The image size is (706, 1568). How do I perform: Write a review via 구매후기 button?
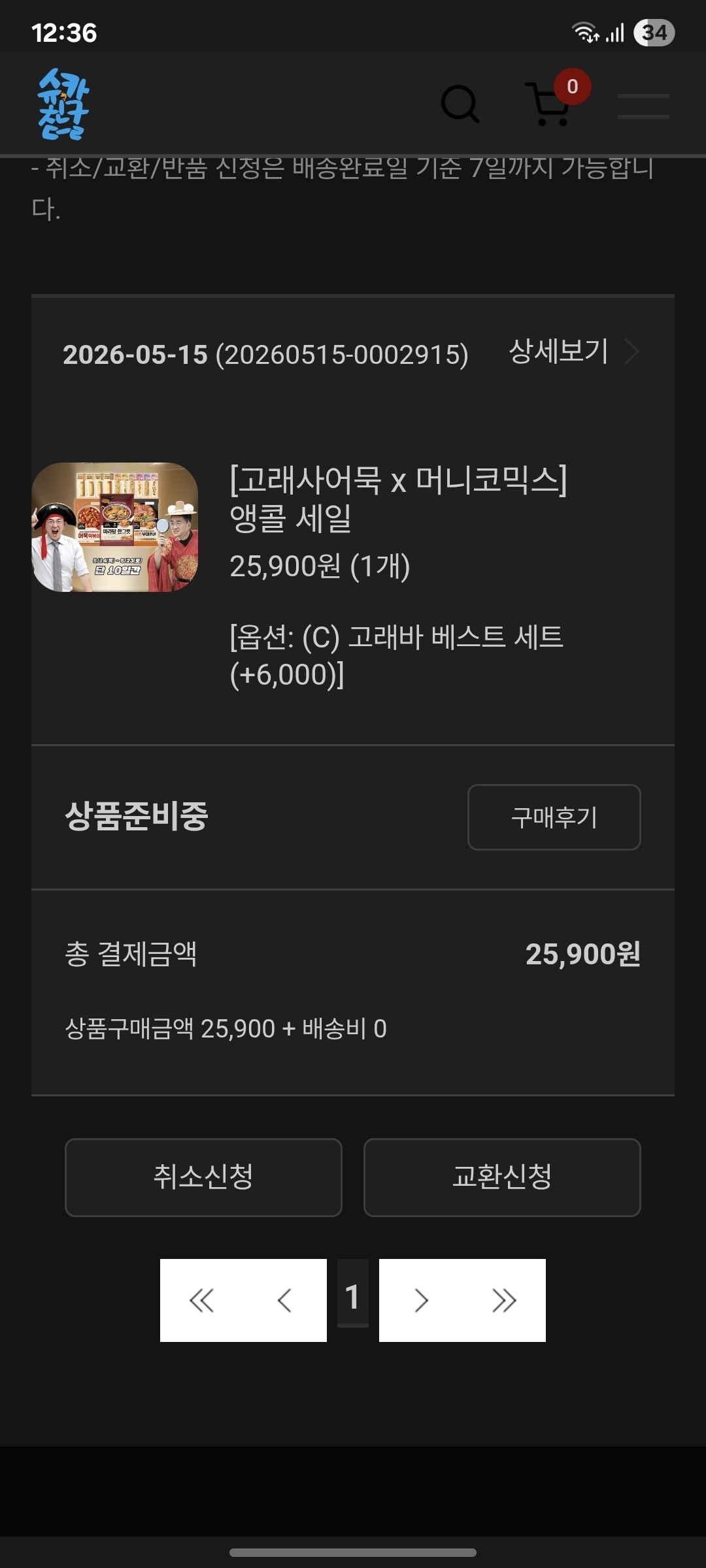(554, 817)
